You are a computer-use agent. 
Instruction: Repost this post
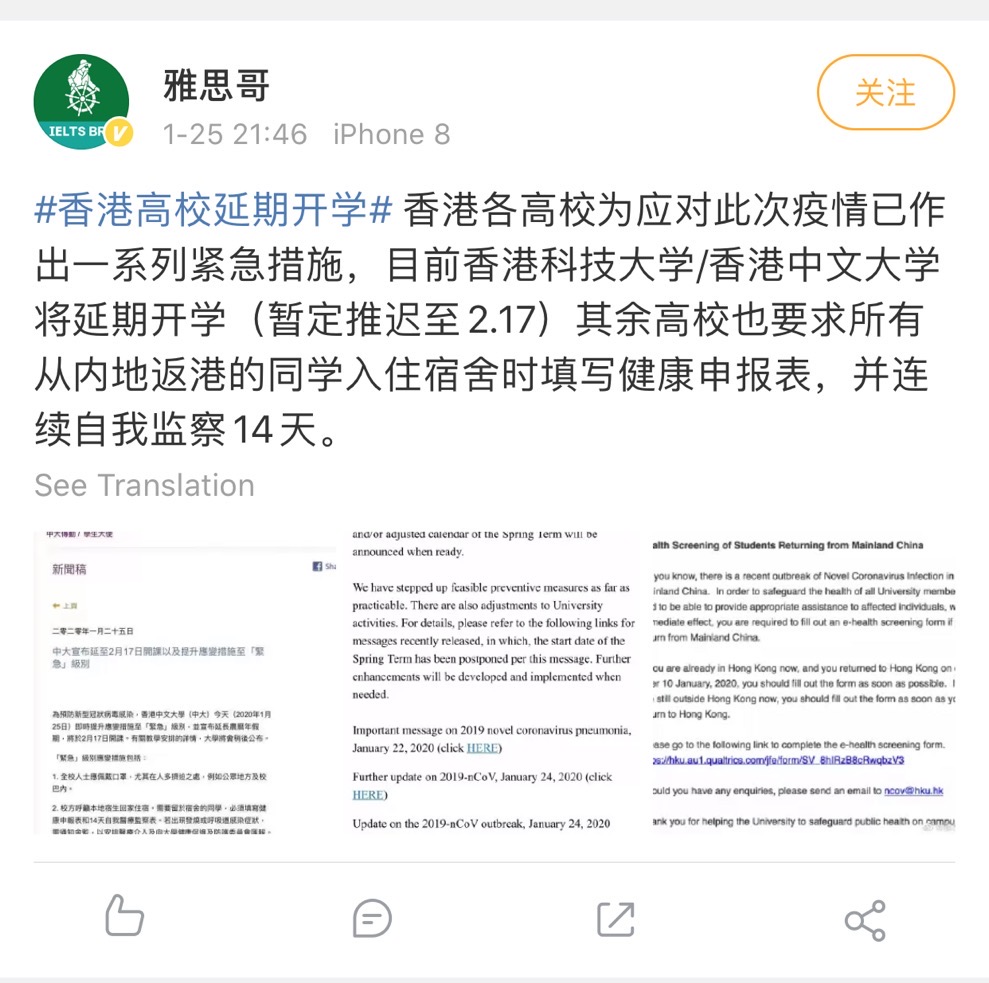click(x=616, y=918)
